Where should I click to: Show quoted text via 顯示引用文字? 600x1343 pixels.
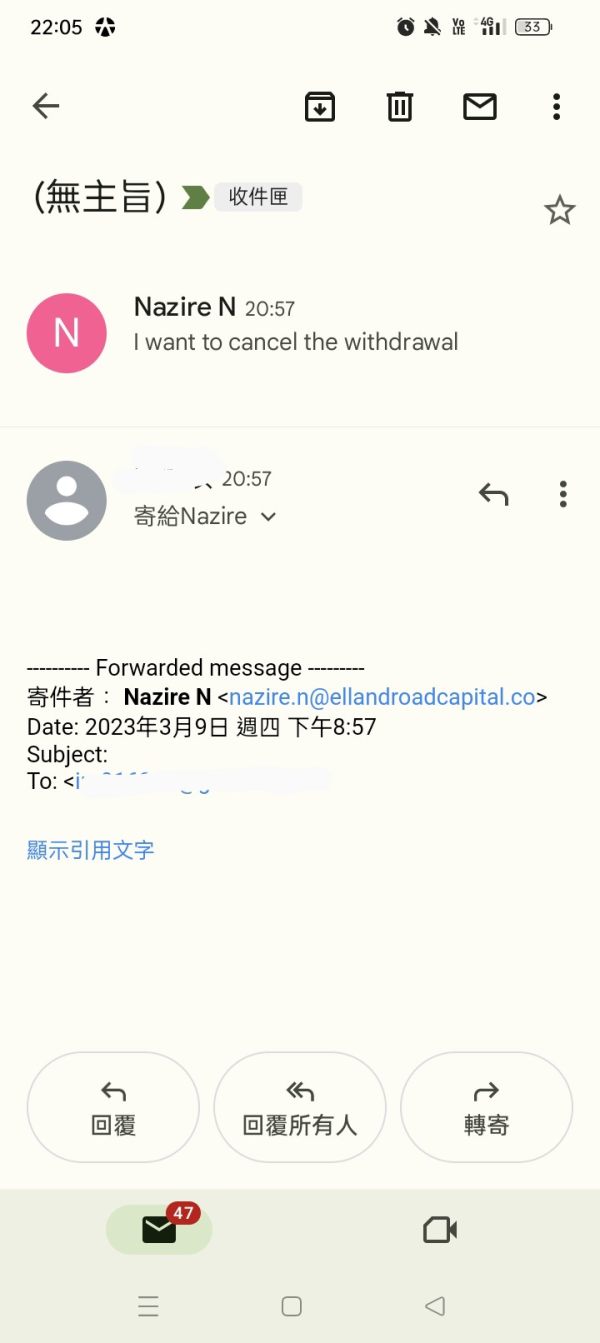[91, 850]
